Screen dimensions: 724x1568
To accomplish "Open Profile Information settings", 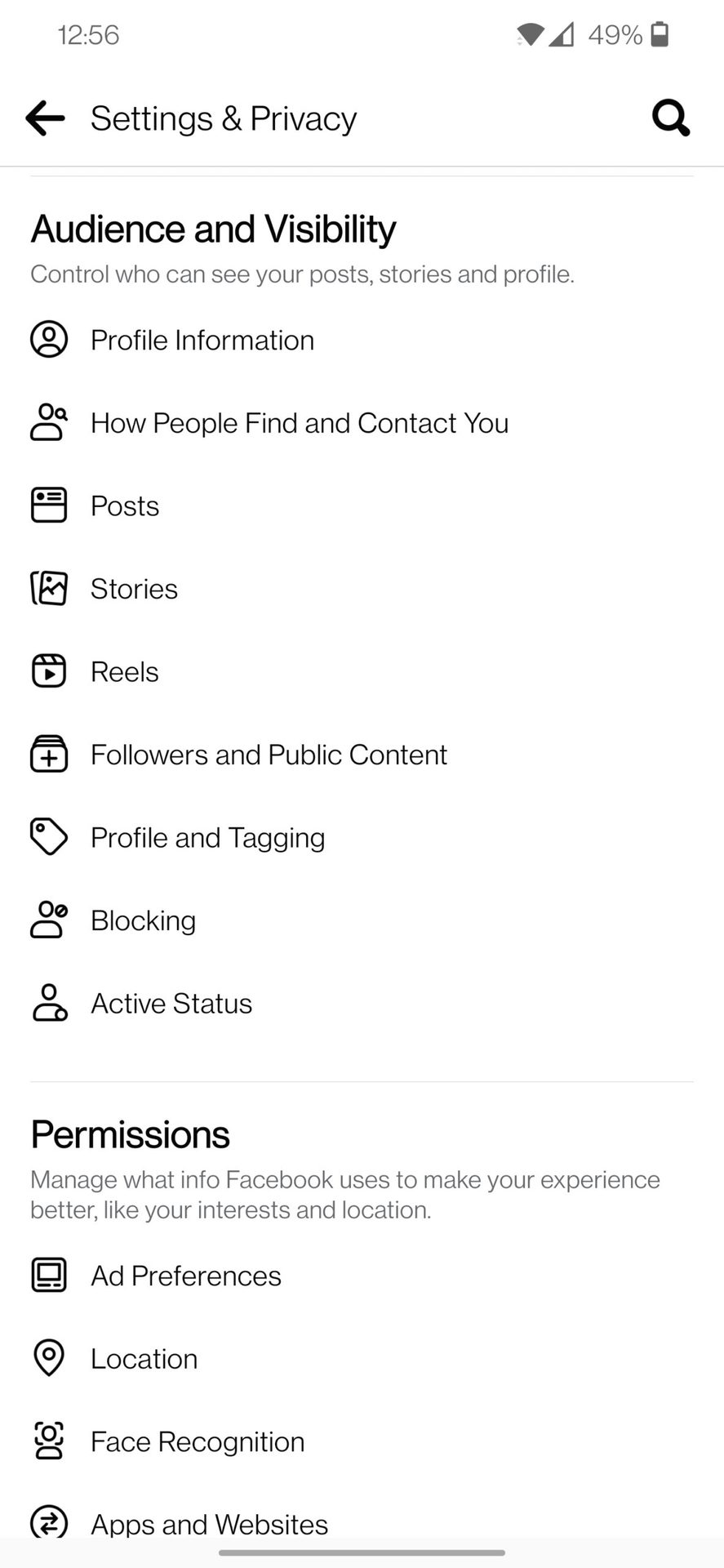I will click(x=202, y=340).
